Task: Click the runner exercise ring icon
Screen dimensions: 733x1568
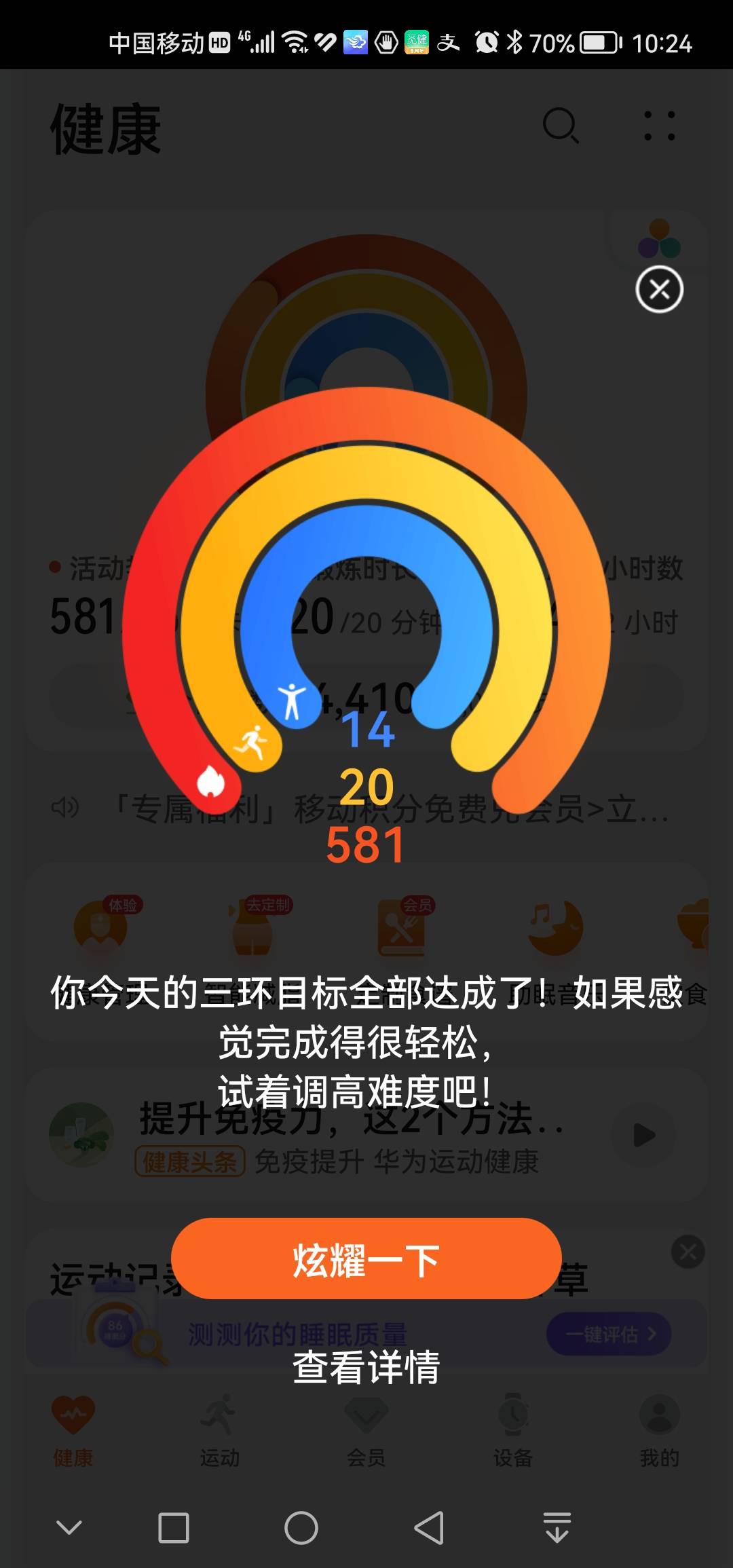Action: (x=252, y=739)
